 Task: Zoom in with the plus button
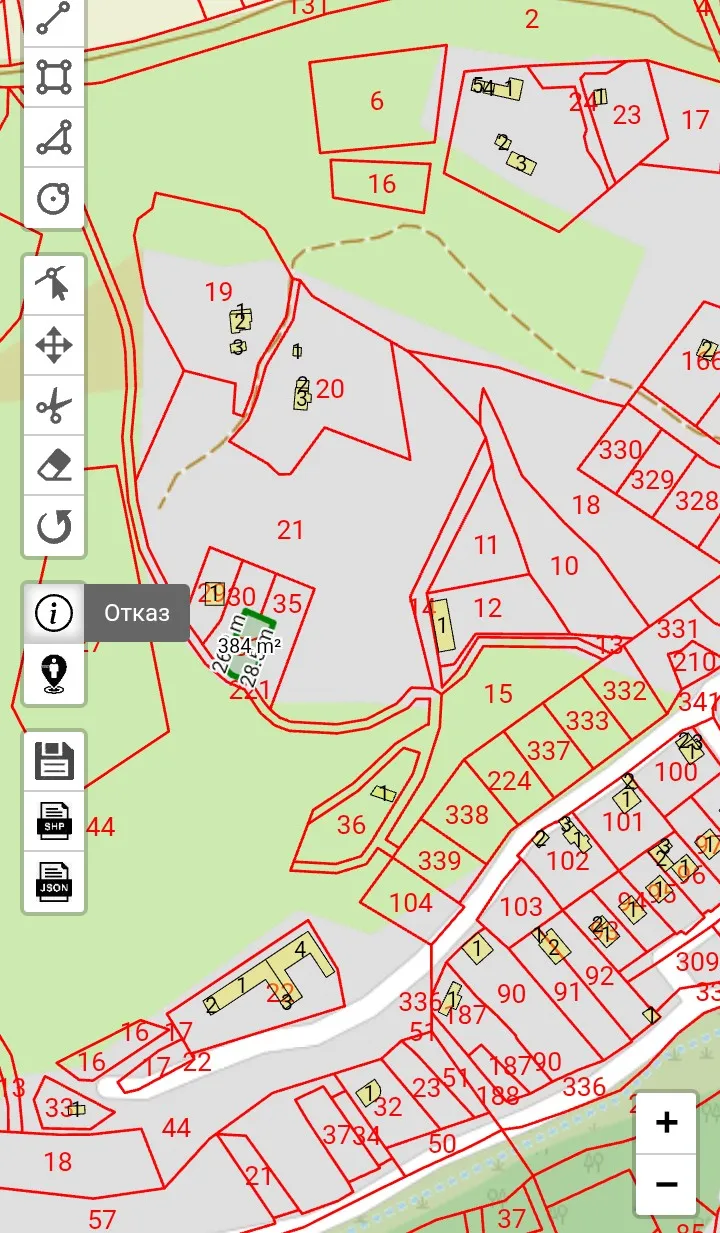(x=666, y=1123)
